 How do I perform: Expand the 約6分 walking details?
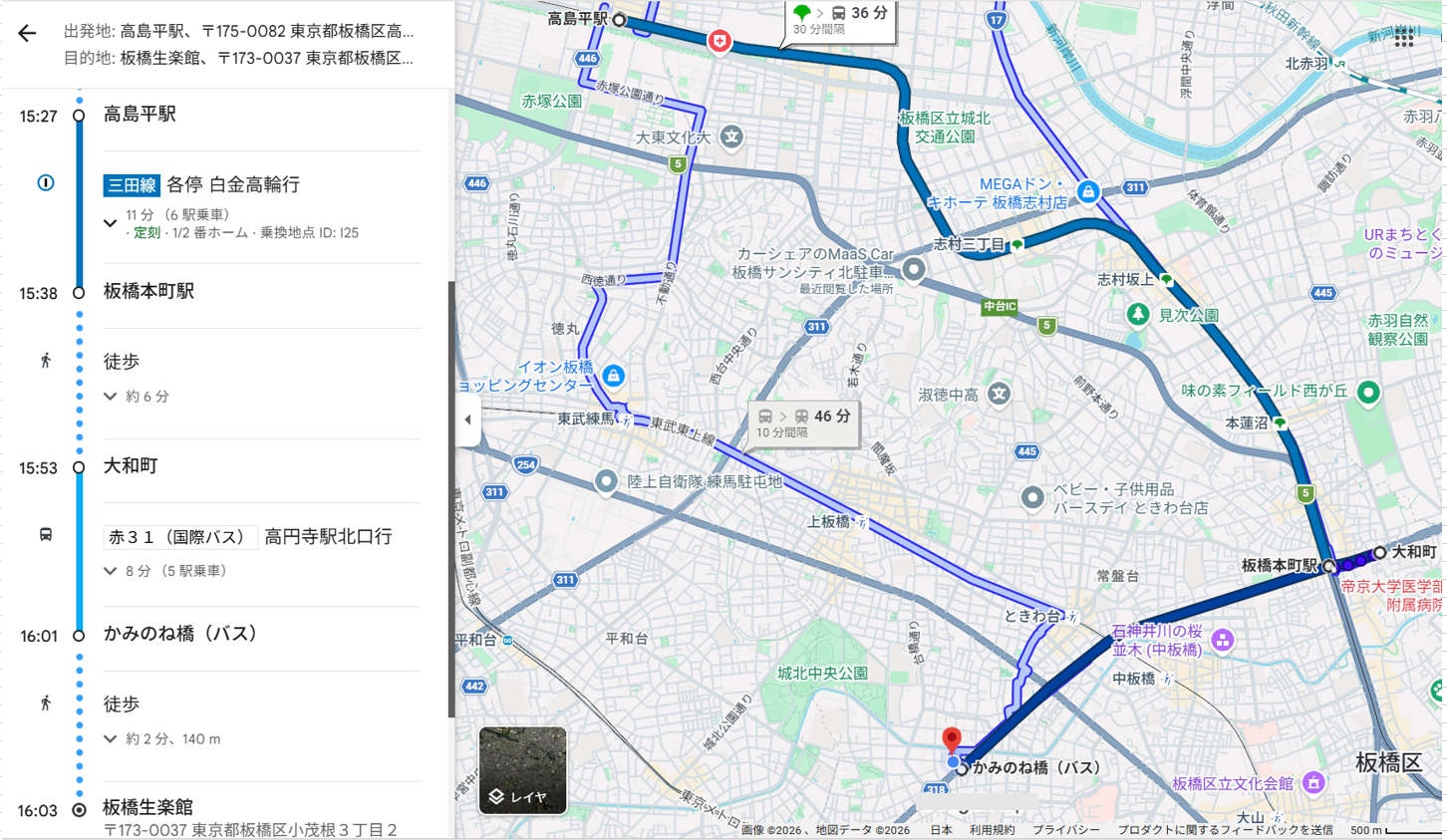(110, 396)
